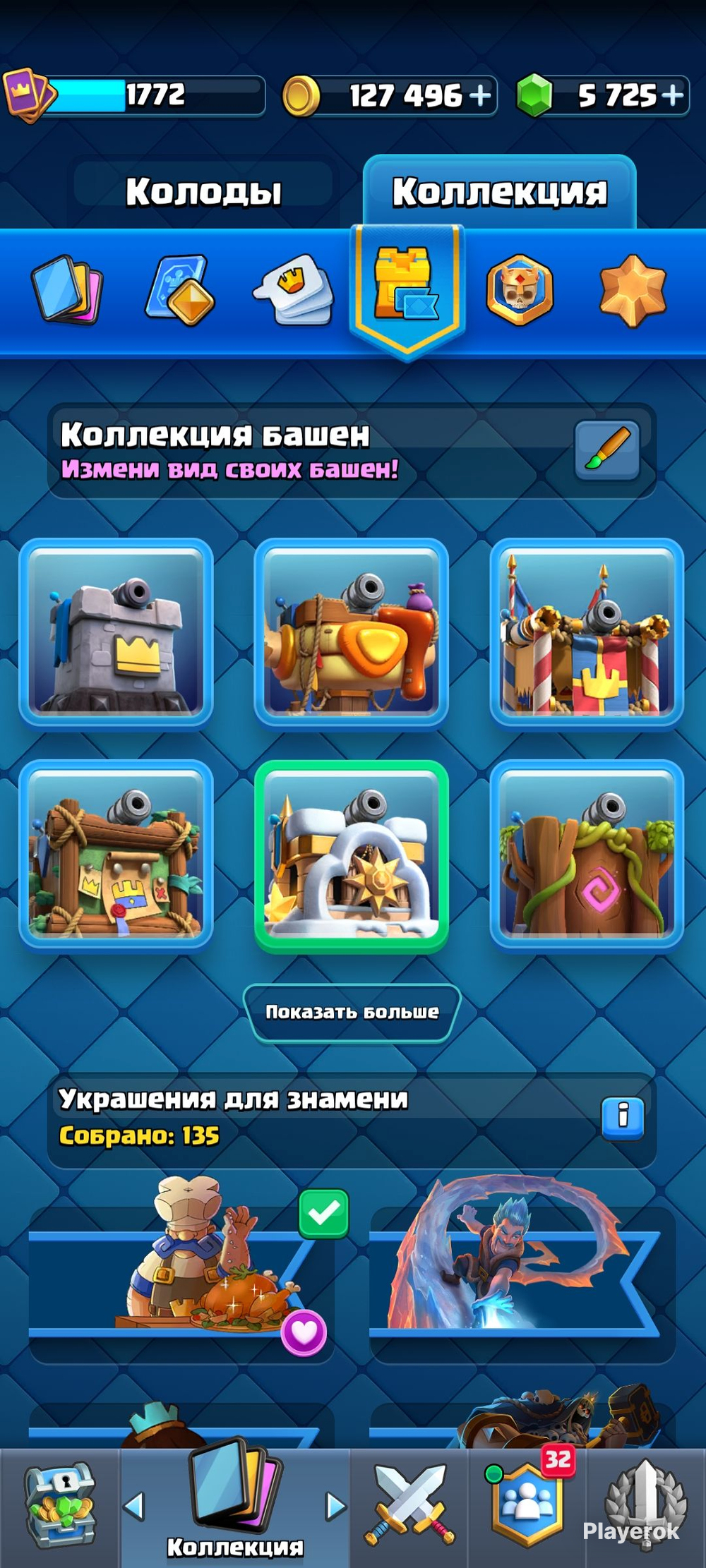
Task: Open the orange star section
Action: coord(633,290)
